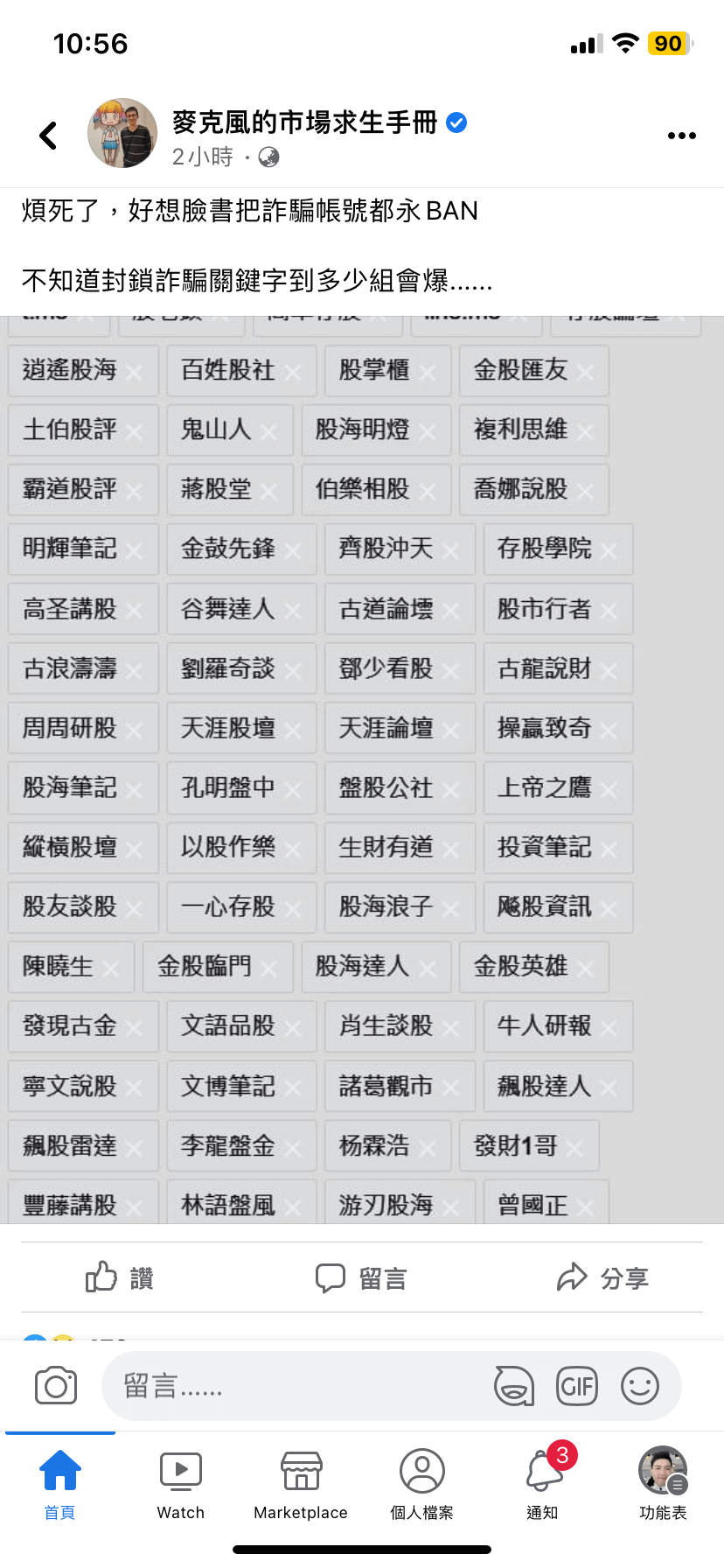Open the 麥克風的市場求生手冊 page name link
The width and height of the screenshot is (724, 1568).
click(304, 122)
